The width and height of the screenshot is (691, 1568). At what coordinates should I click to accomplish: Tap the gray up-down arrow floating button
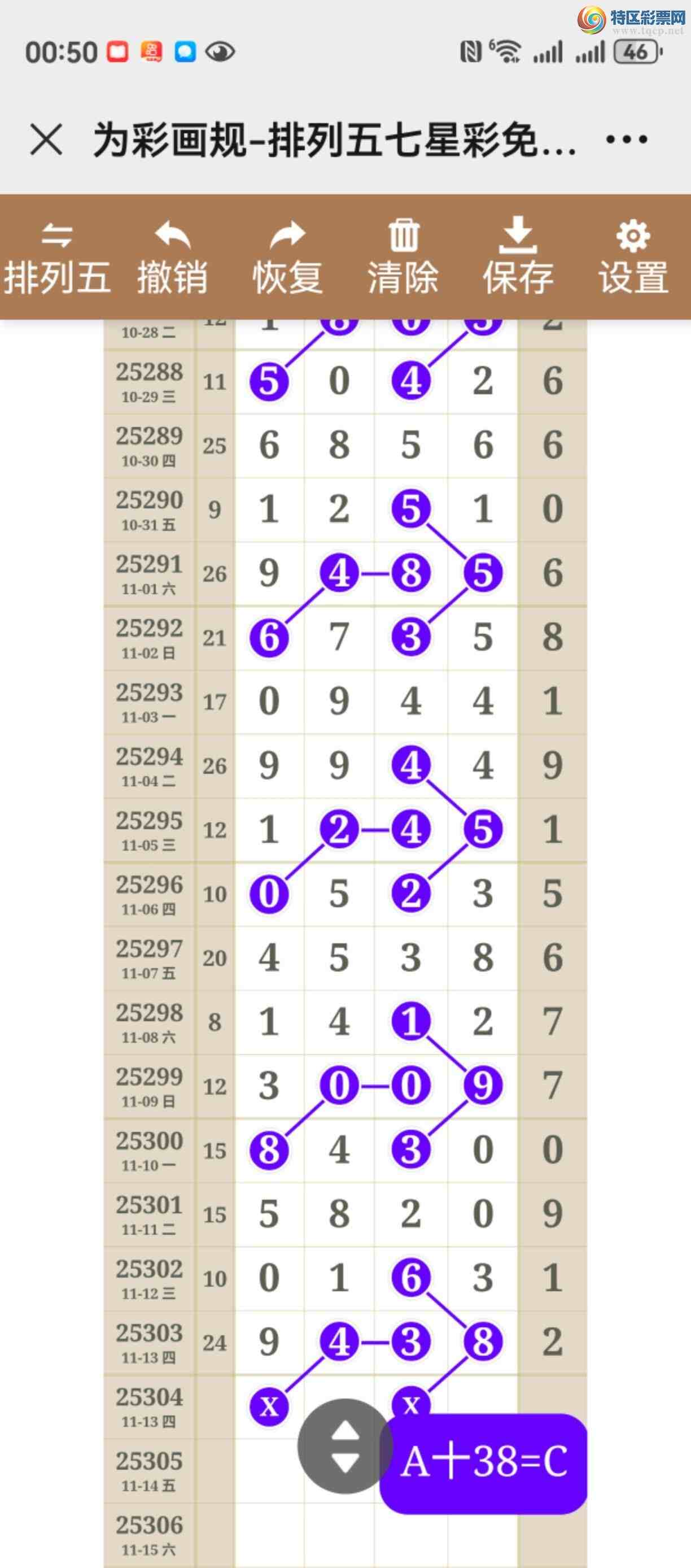(345, 1446)
